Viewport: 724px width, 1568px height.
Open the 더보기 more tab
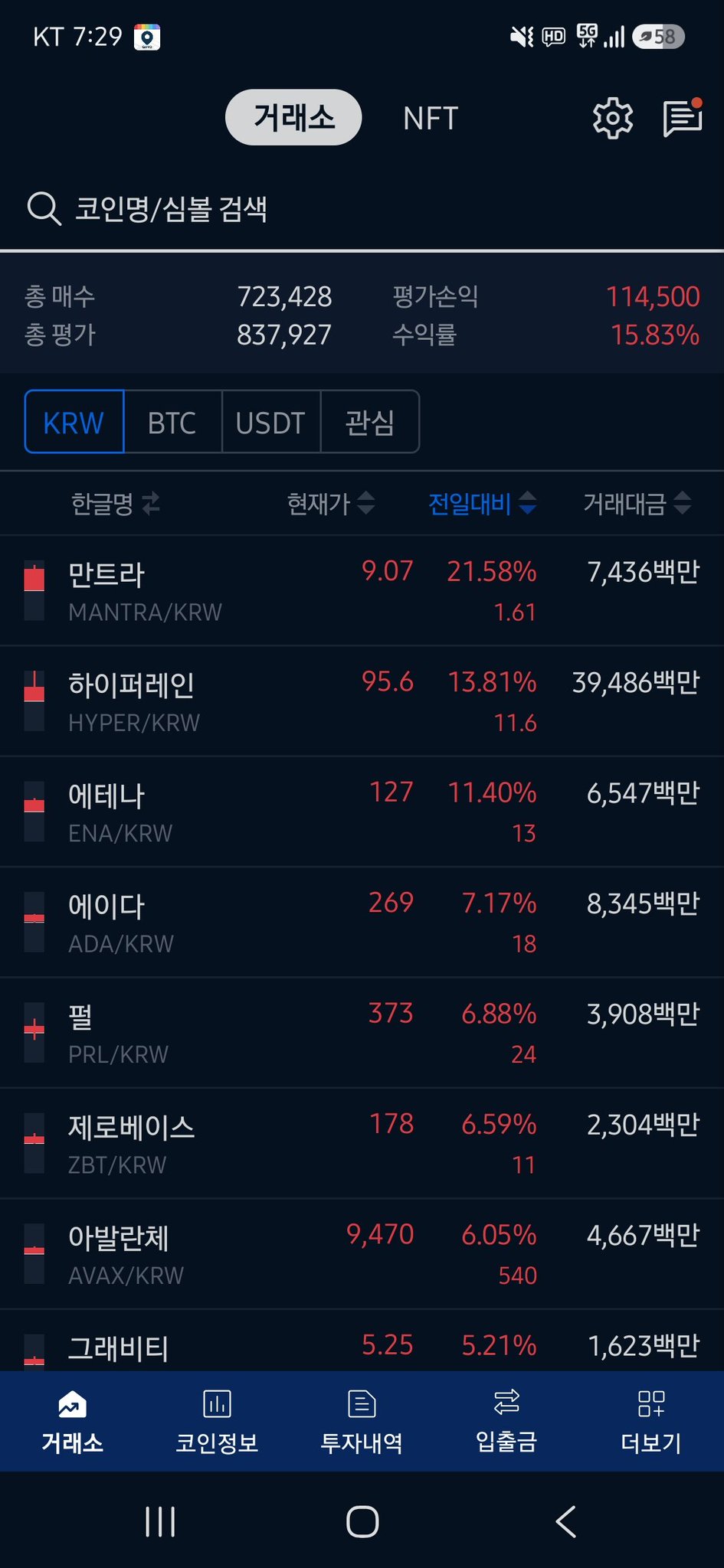(x=651, y=1421)
